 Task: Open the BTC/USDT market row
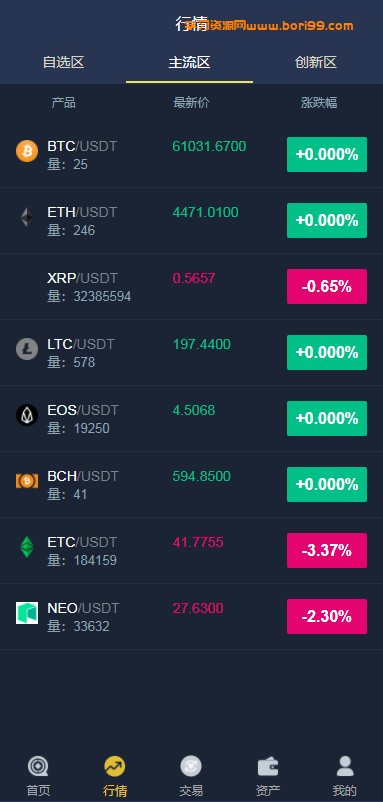pyautogui.click(x=191, y=155)
